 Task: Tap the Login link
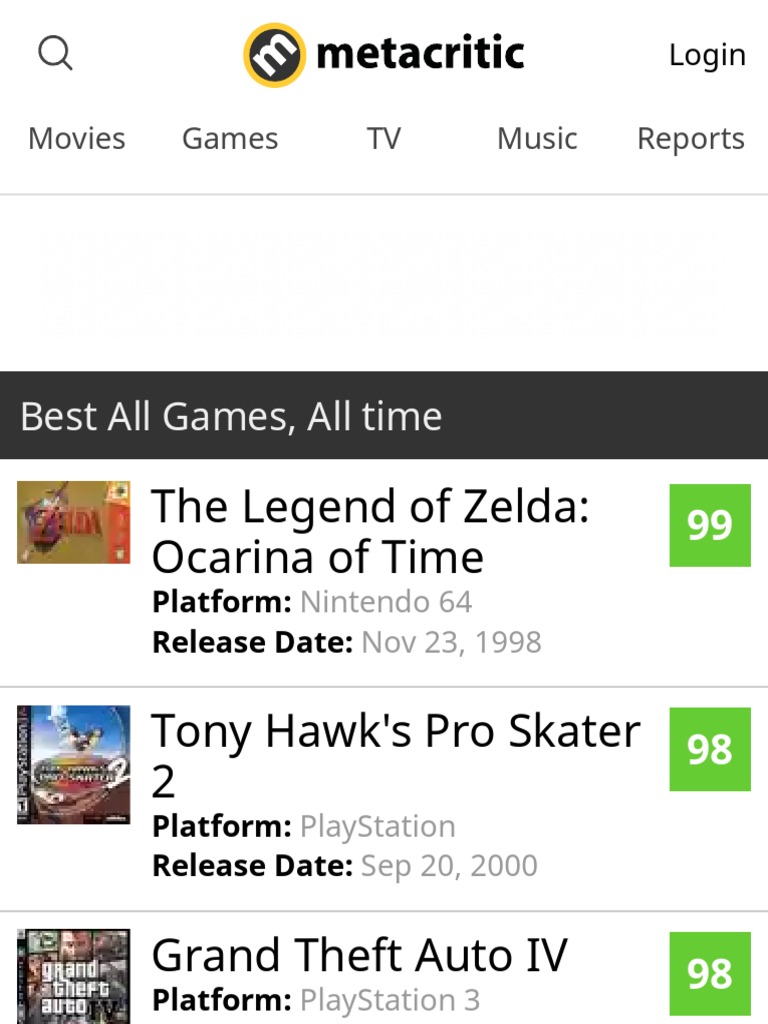(707, 55)
